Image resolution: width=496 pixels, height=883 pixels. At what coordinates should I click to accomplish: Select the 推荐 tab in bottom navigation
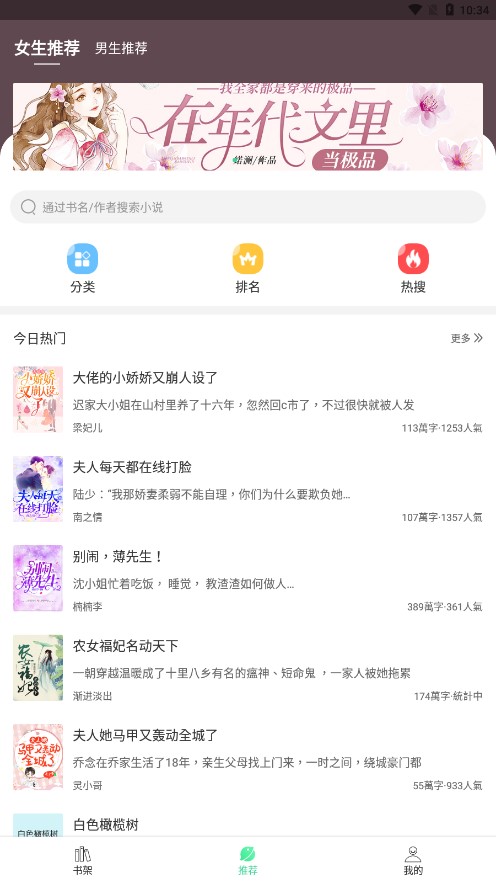pyautogui.click(x=248, y=860)
